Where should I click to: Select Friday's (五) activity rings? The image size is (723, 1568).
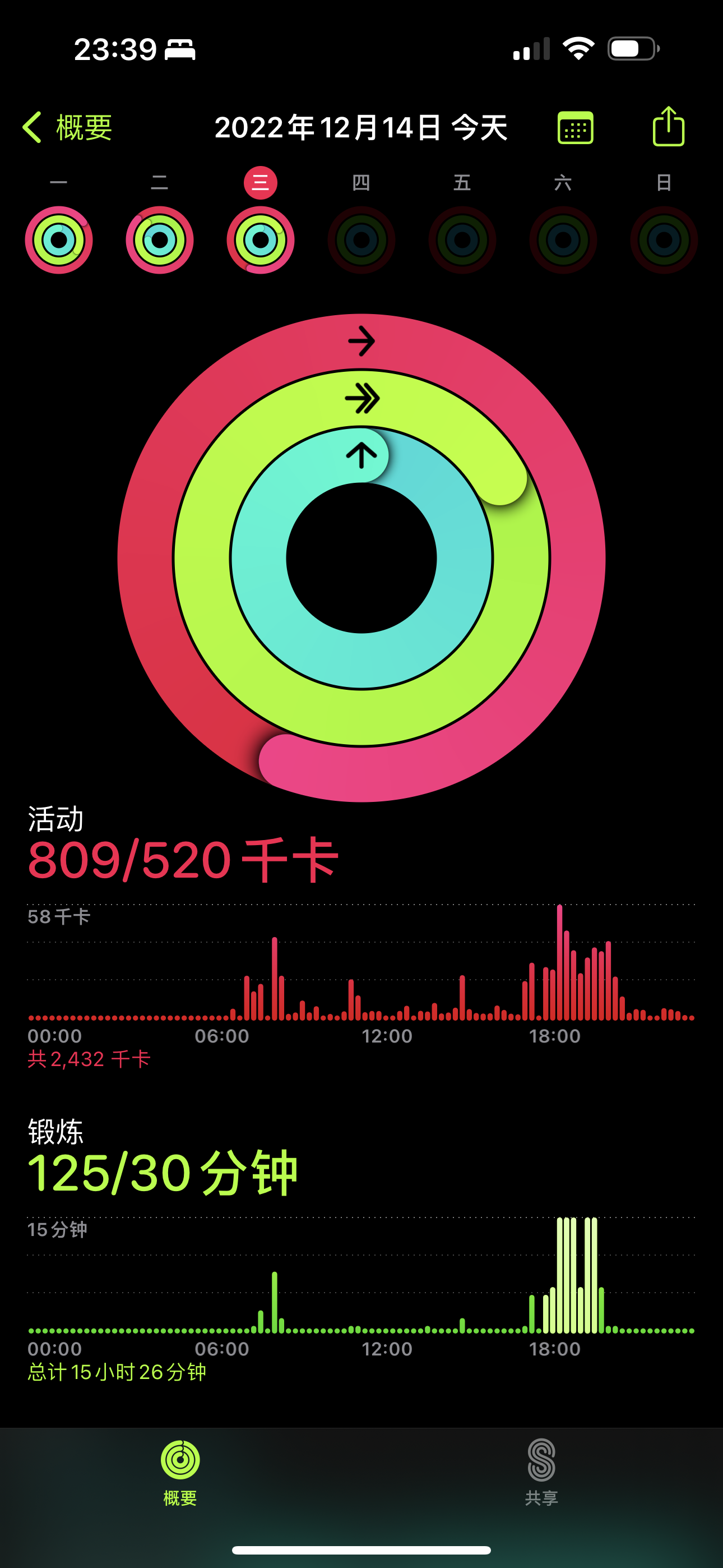tap(462, 240)
